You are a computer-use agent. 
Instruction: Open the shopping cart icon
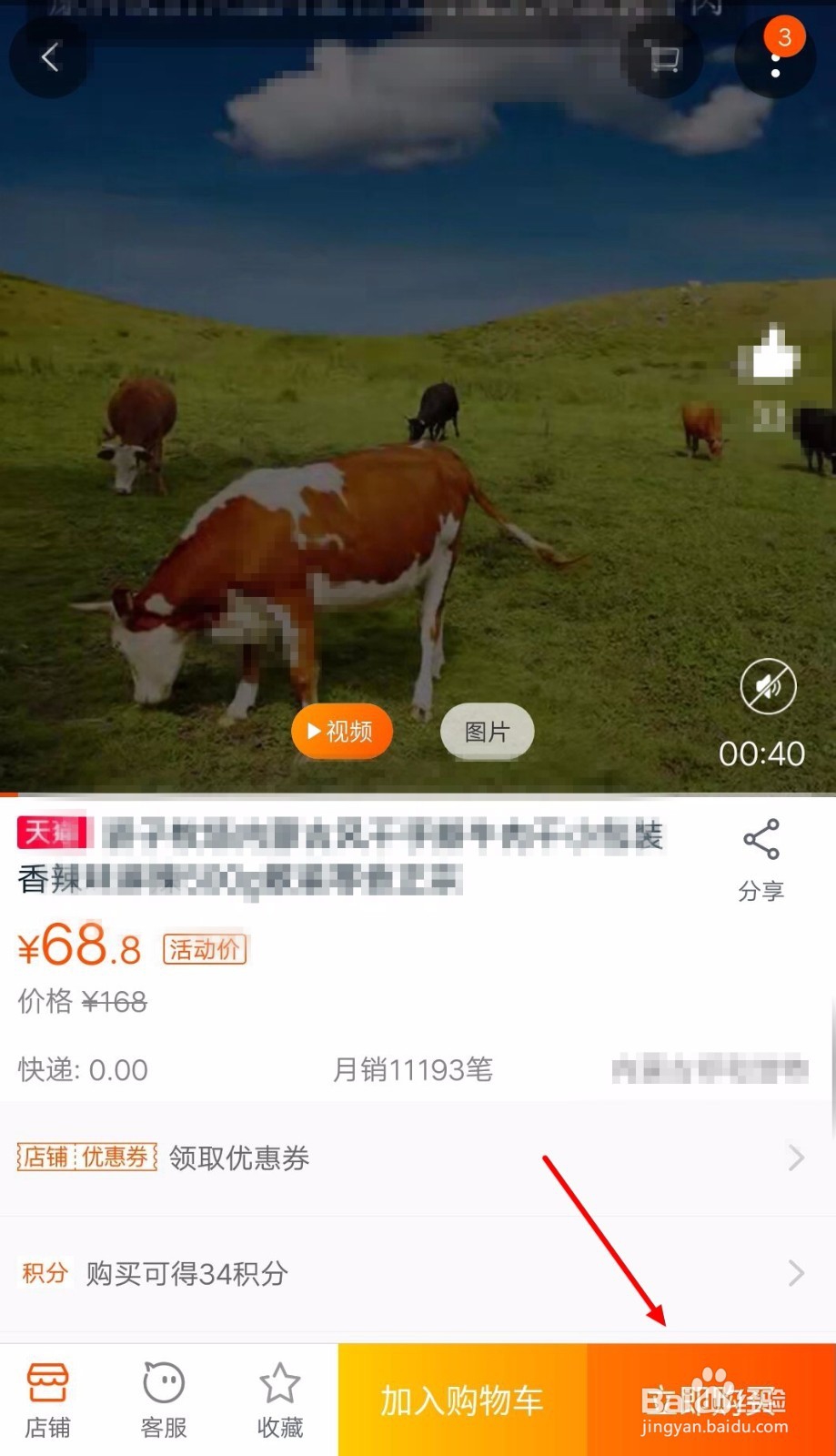click(x=664, y=59)
